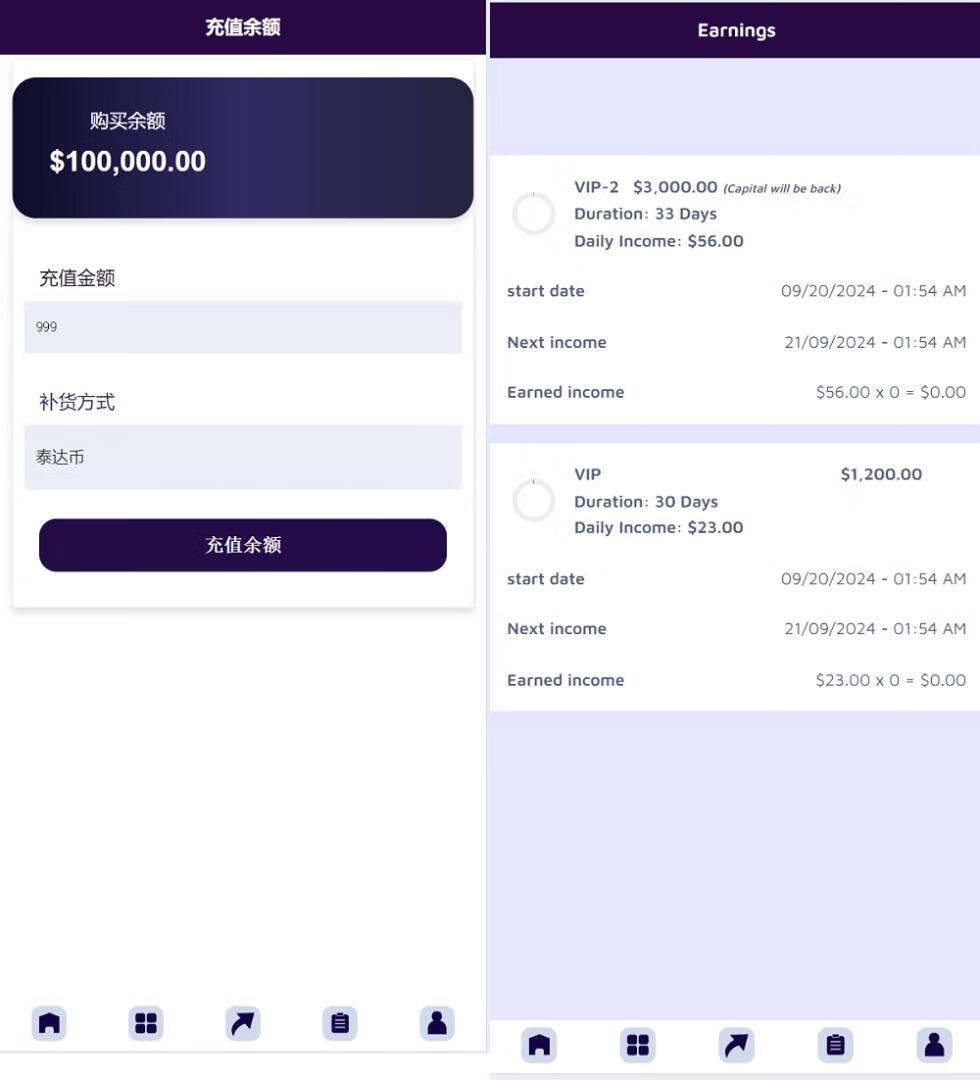Screen dimensions: 980x1080
Task: Open the 泰达币 payment method dropdown
Action: 242,457
